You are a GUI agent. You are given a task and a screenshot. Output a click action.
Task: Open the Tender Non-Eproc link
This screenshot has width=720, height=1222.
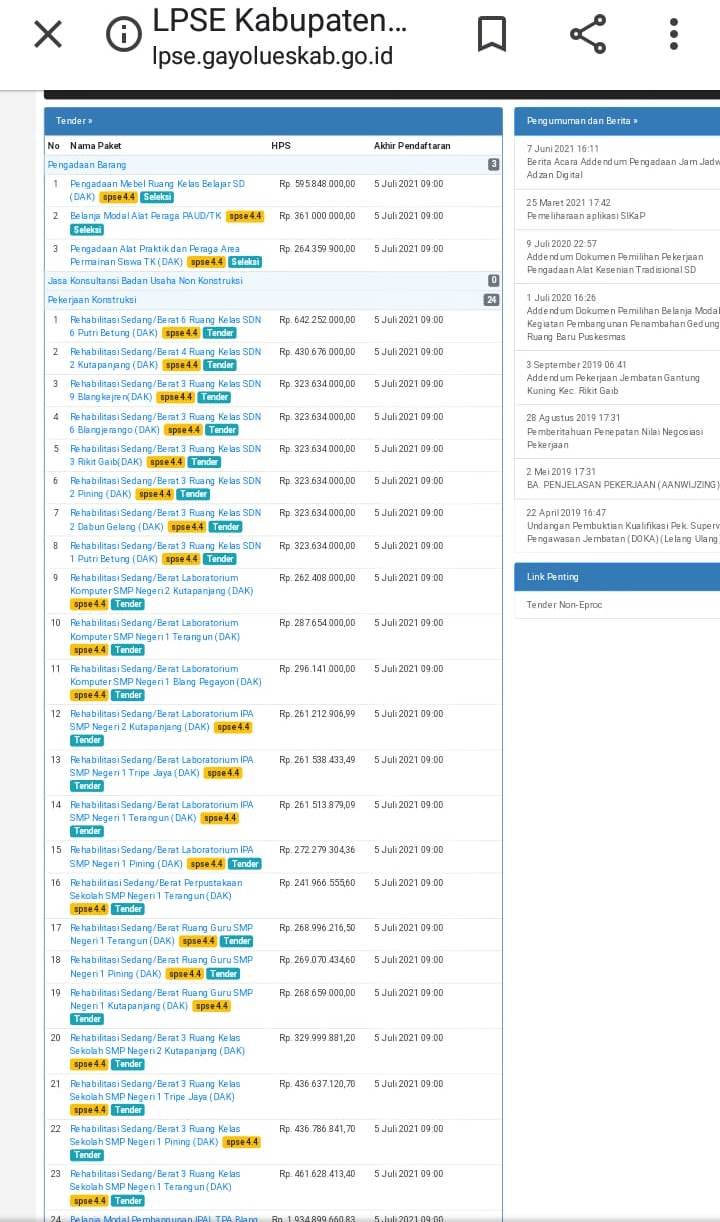[564, 605]
